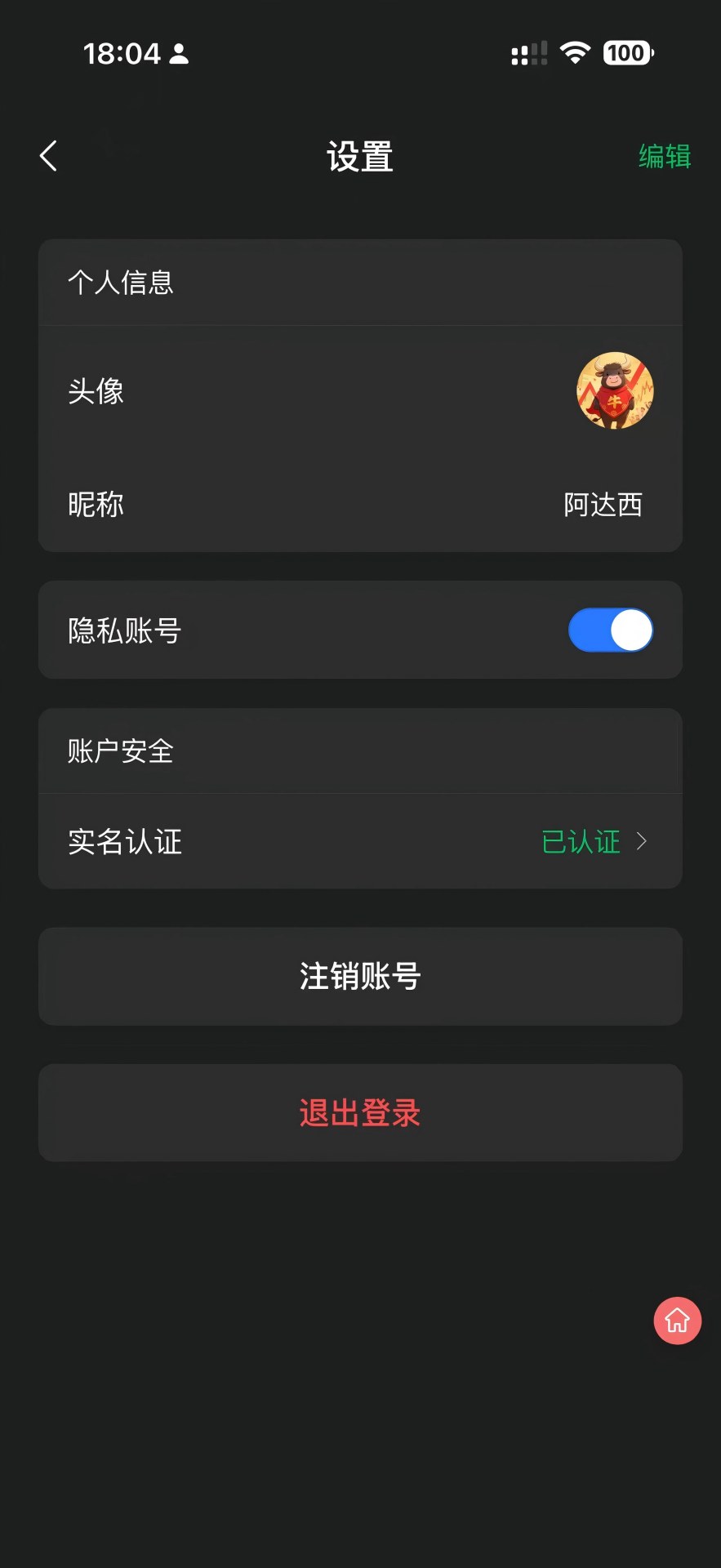The height and width of the screenshot is (1568, 721).
Task: Tap the floating home icon at bottom right
Action: pos(677,1321)
